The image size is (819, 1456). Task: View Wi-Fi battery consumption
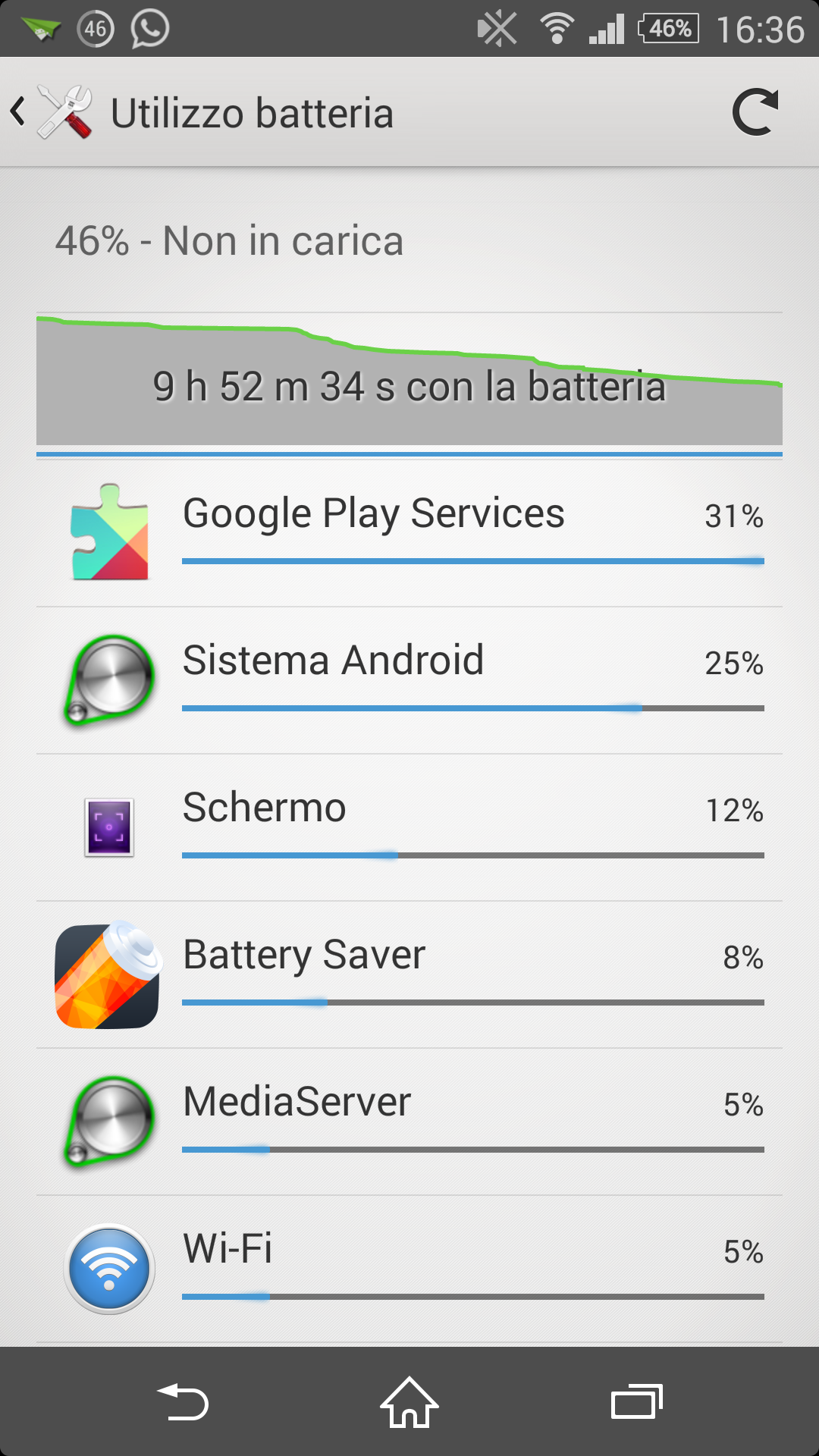click(x=409, y=1269)
